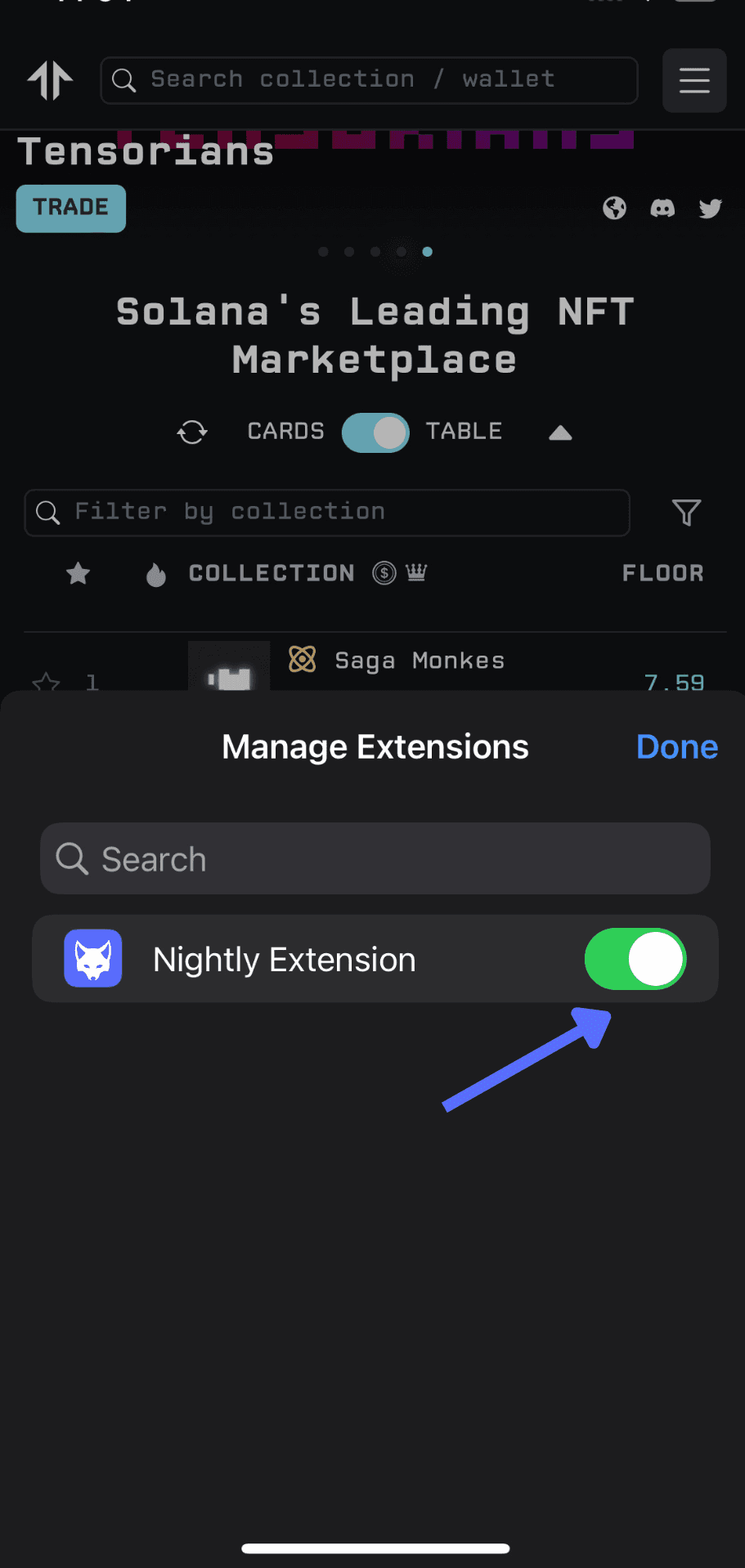Tap the extensions Search field
Screen dimensions: 745x1568
pos(375,858)
